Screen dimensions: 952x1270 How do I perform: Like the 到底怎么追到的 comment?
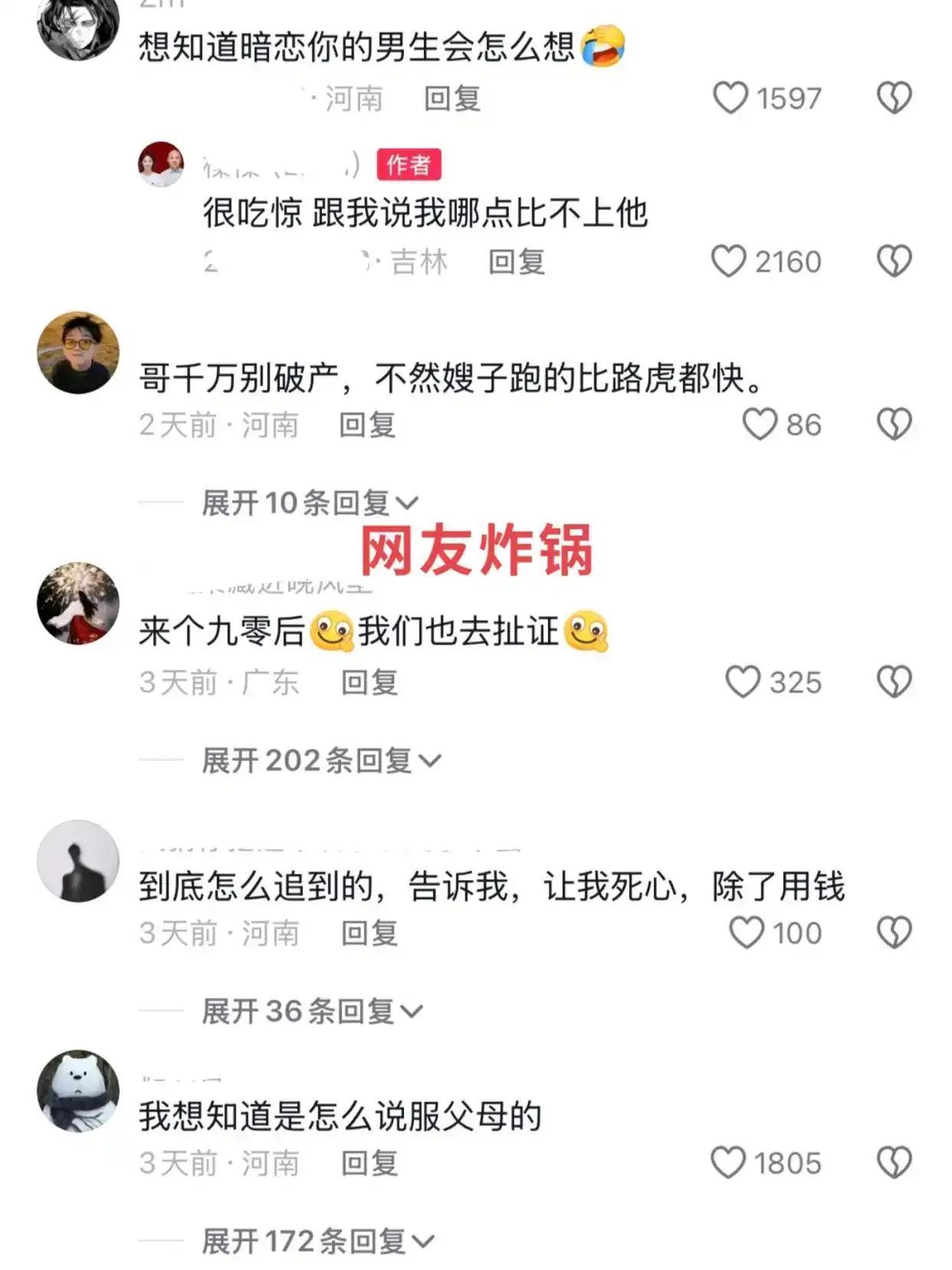tap(746, 933)
